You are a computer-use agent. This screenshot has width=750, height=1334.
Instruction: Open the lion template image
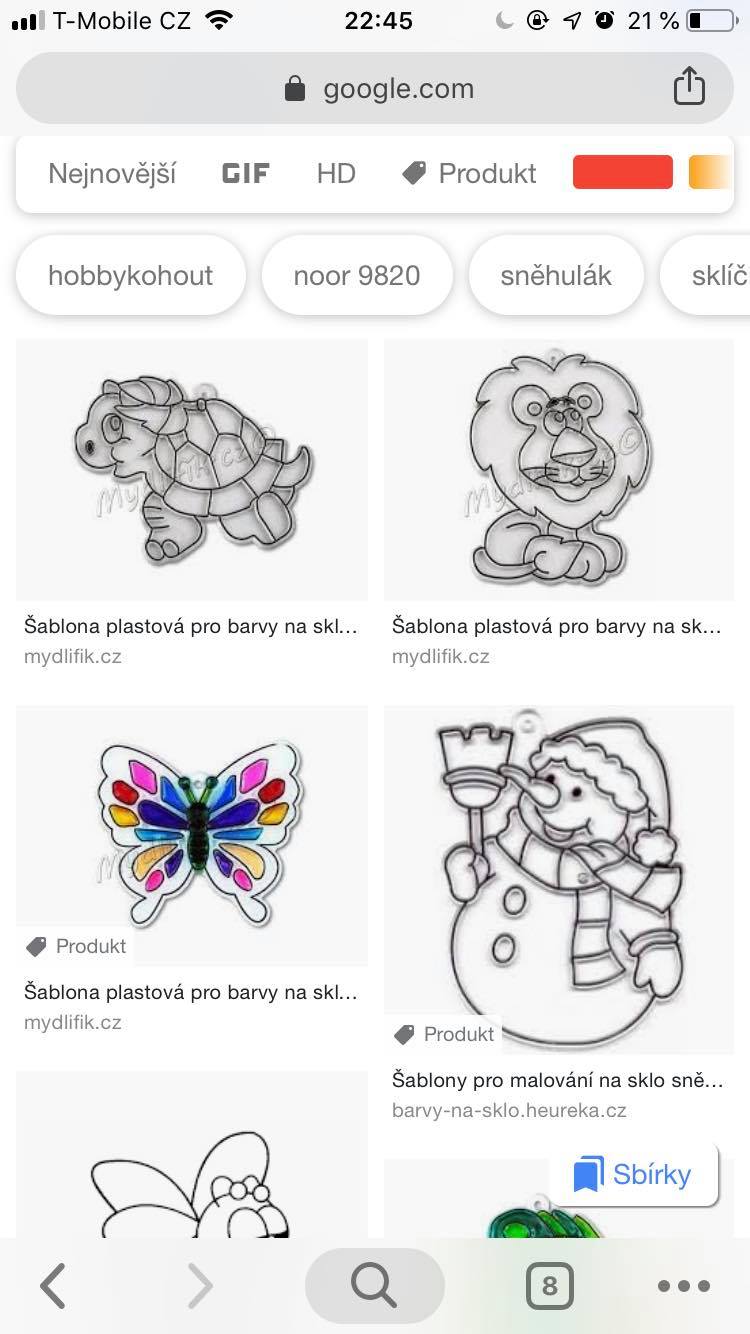(558, 468)
